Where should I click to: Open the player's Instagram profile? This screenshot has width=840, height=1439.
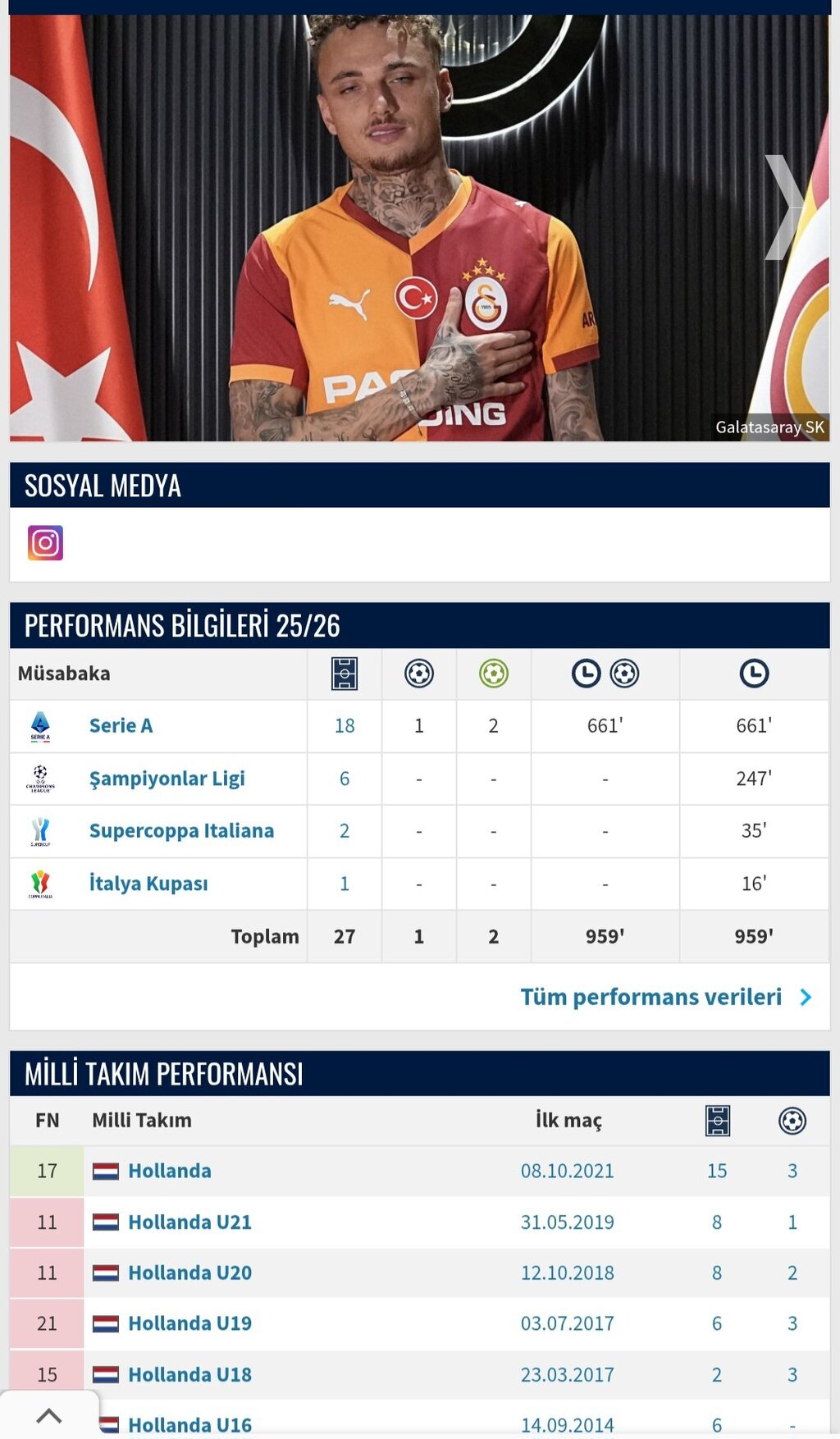(x=45, y=543)
